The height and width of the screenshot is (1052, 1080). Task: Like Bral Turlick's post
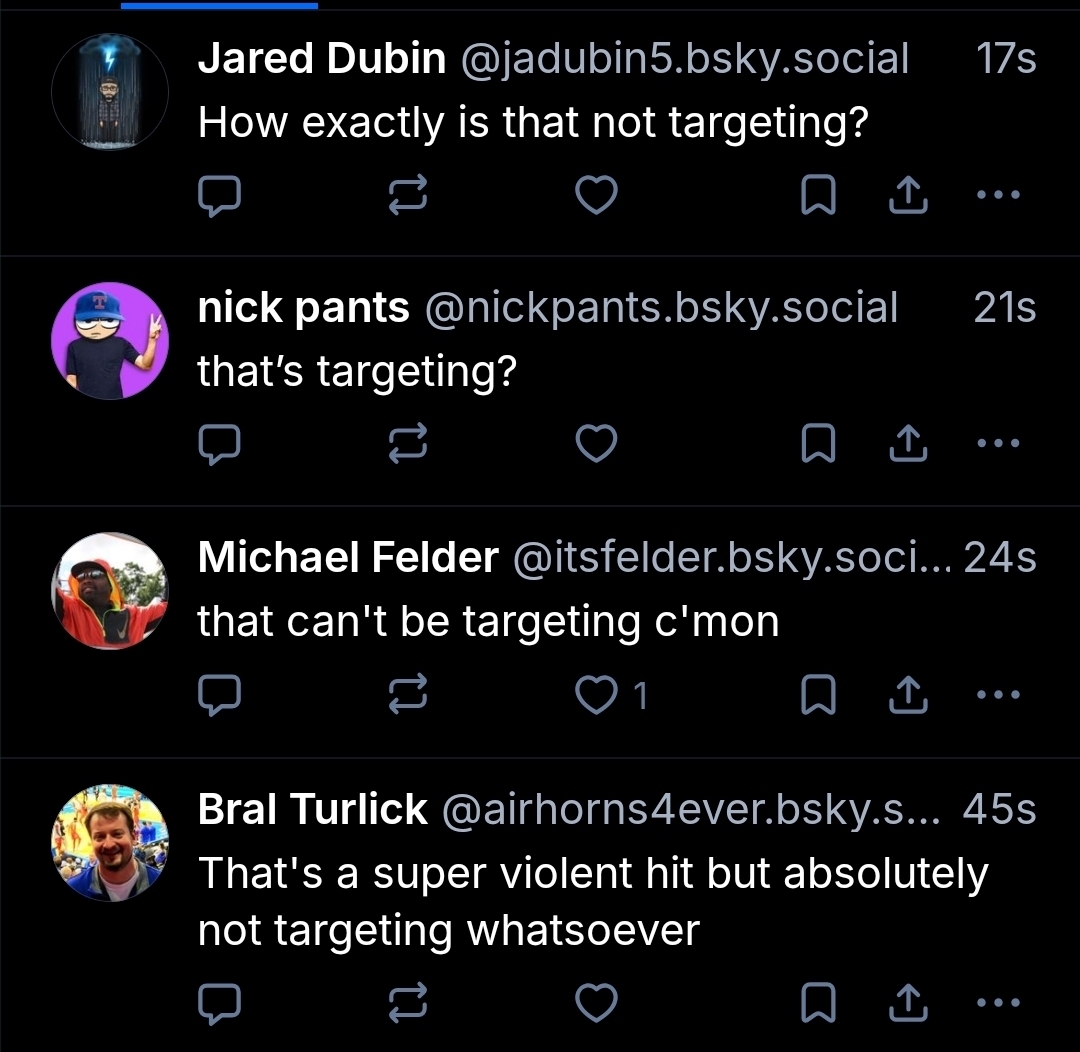click(x=597, y=1003)
